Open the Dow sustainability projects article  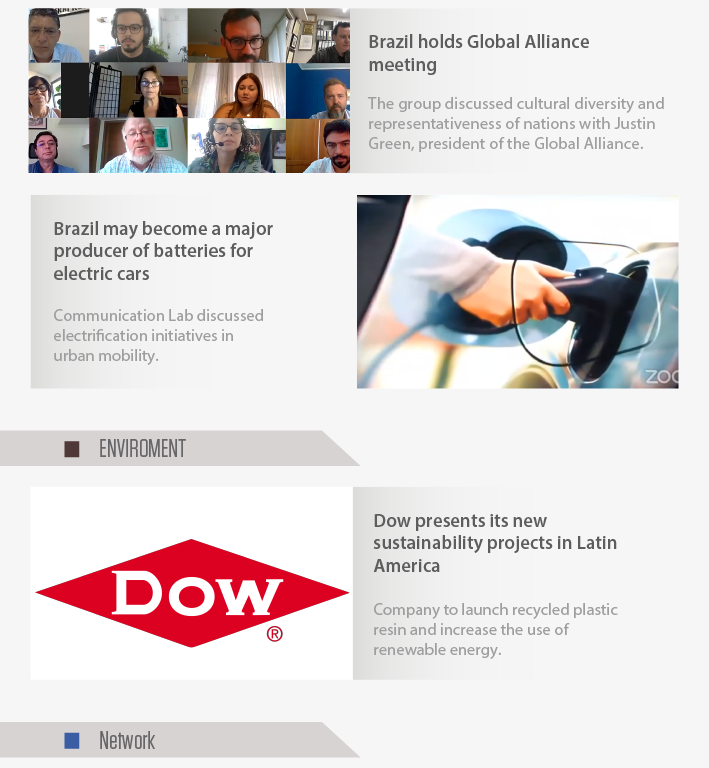[x=494, y=543]
